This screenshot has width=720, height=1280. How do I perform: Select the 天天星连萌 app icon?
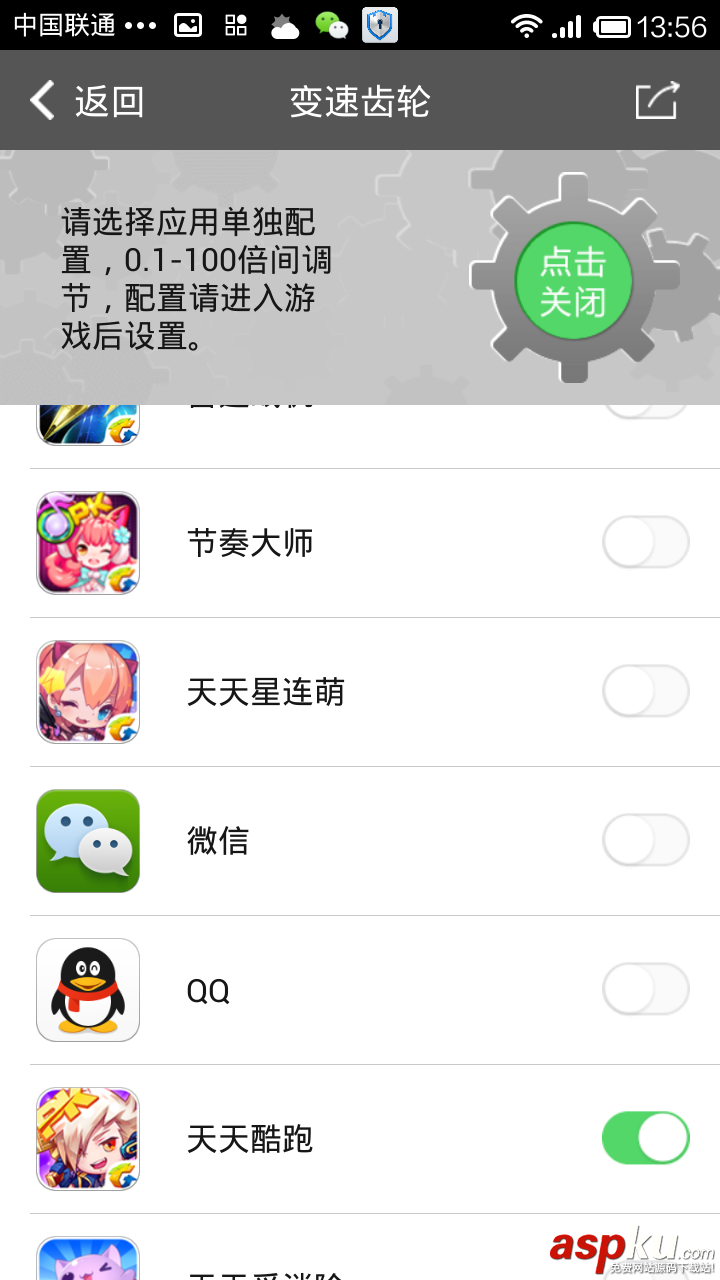pyautogui.click(x=87, y=691)
